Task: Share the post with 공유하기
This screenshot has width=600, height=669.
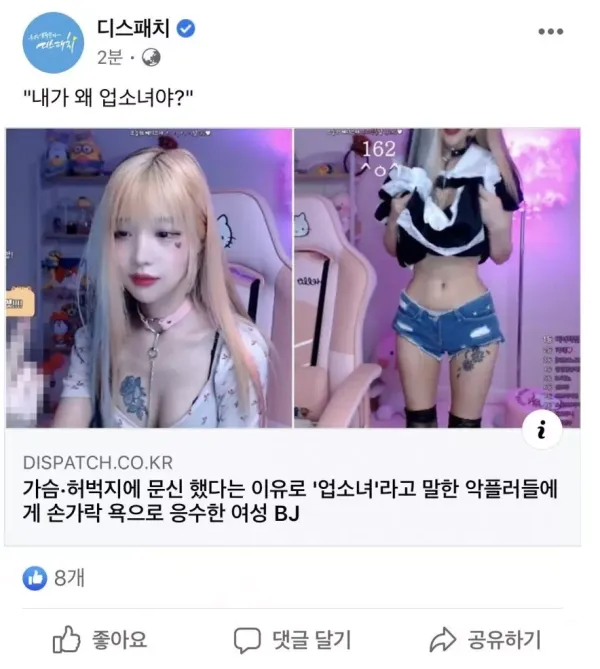Action: 485,639
